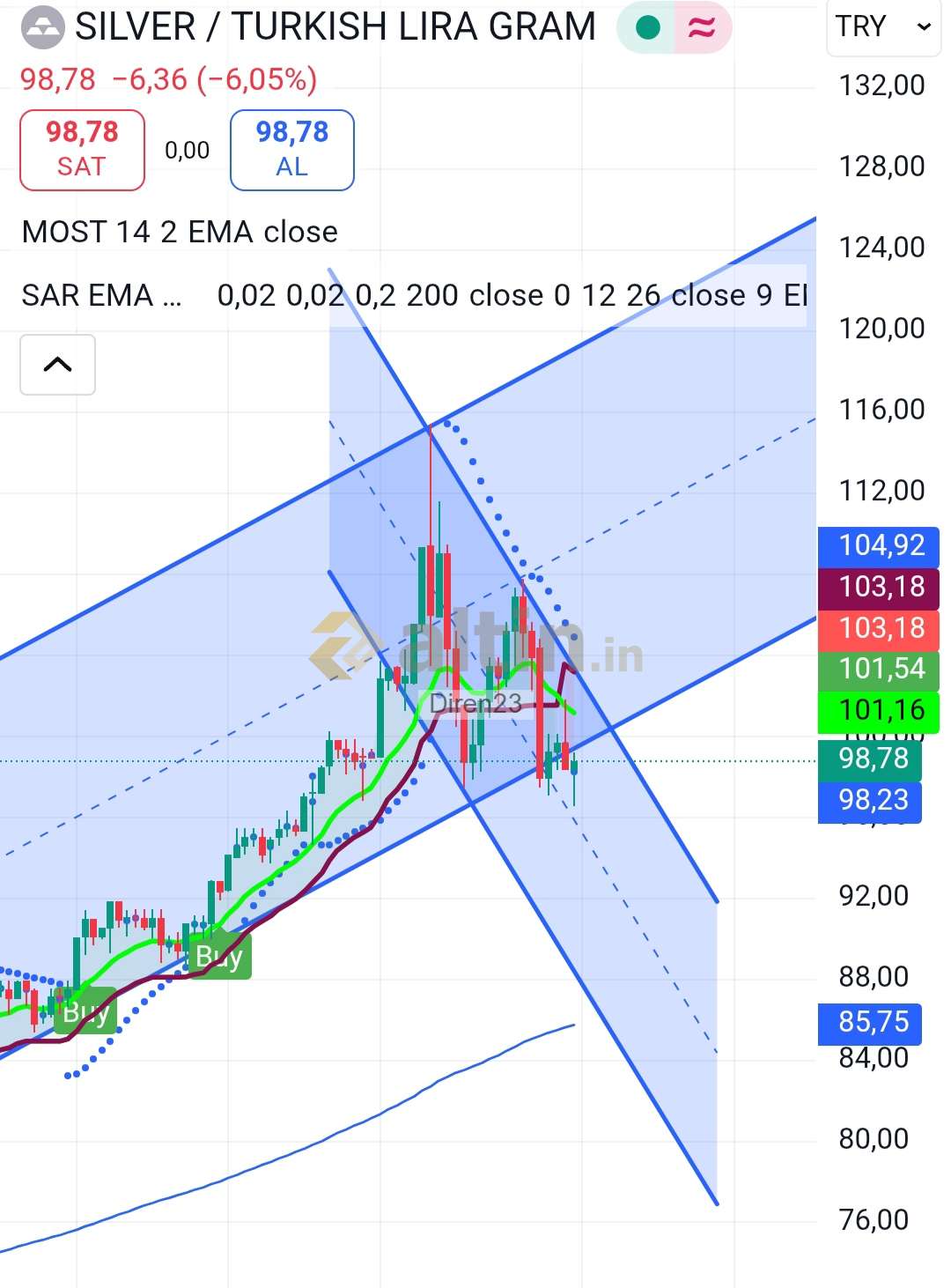Tap the pink approximate-data wave icon
The width and height of the screenshot is (951, 1288).
coord(702,27)
